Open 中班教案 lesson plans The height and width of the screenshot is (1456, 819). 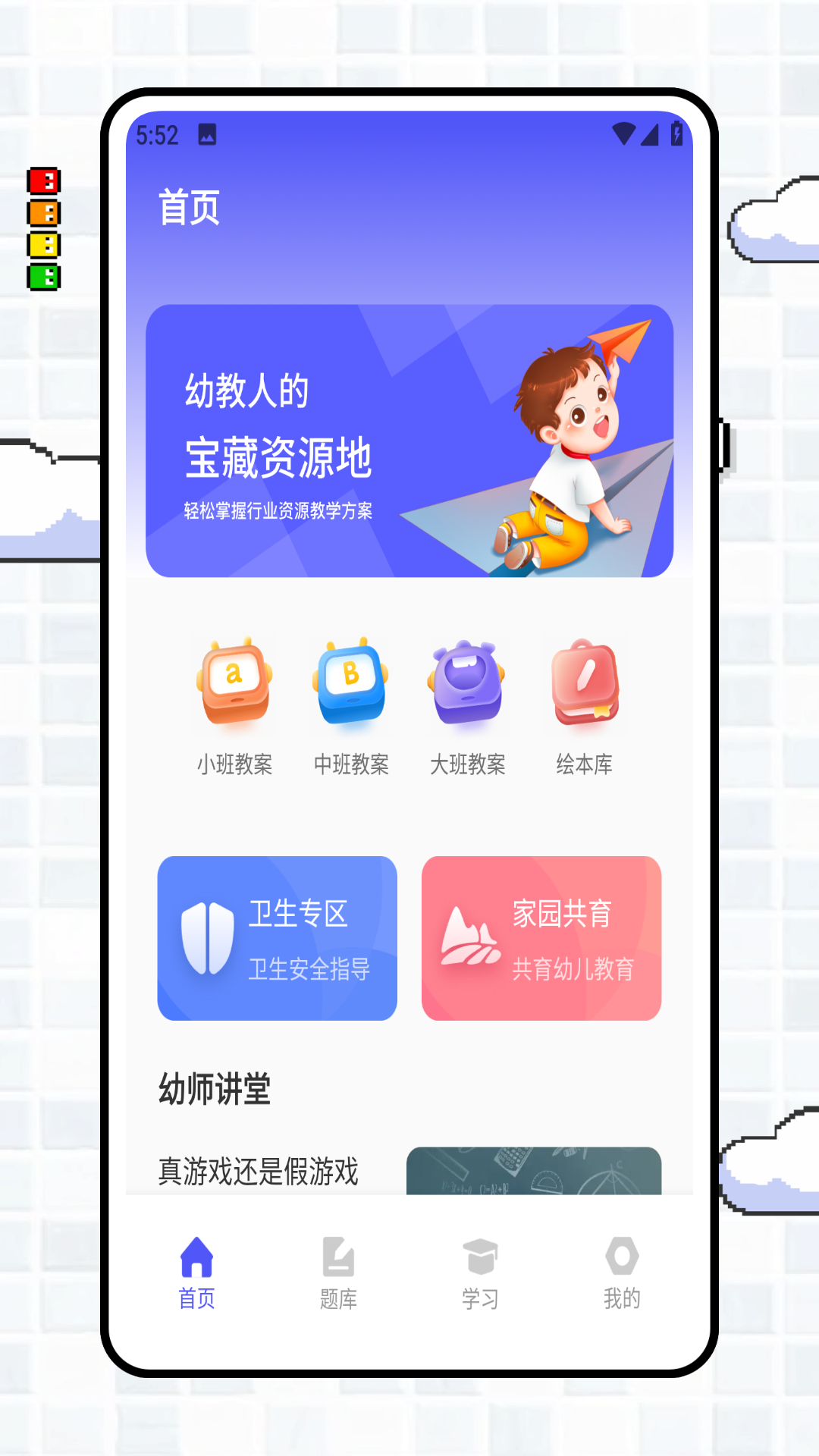click(351, 705)
